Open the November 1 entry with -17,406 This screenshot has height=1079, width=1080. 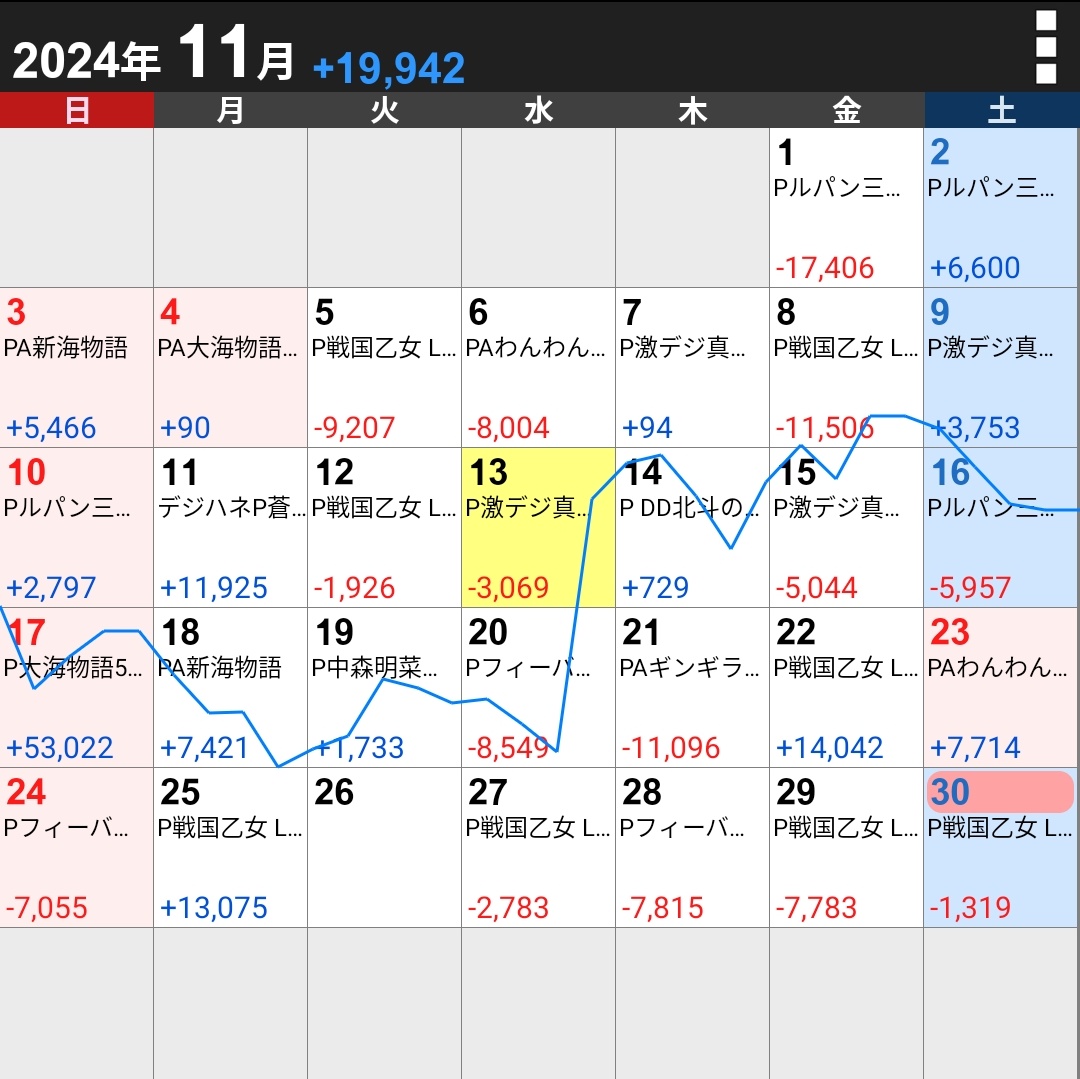tap(846, 208)
